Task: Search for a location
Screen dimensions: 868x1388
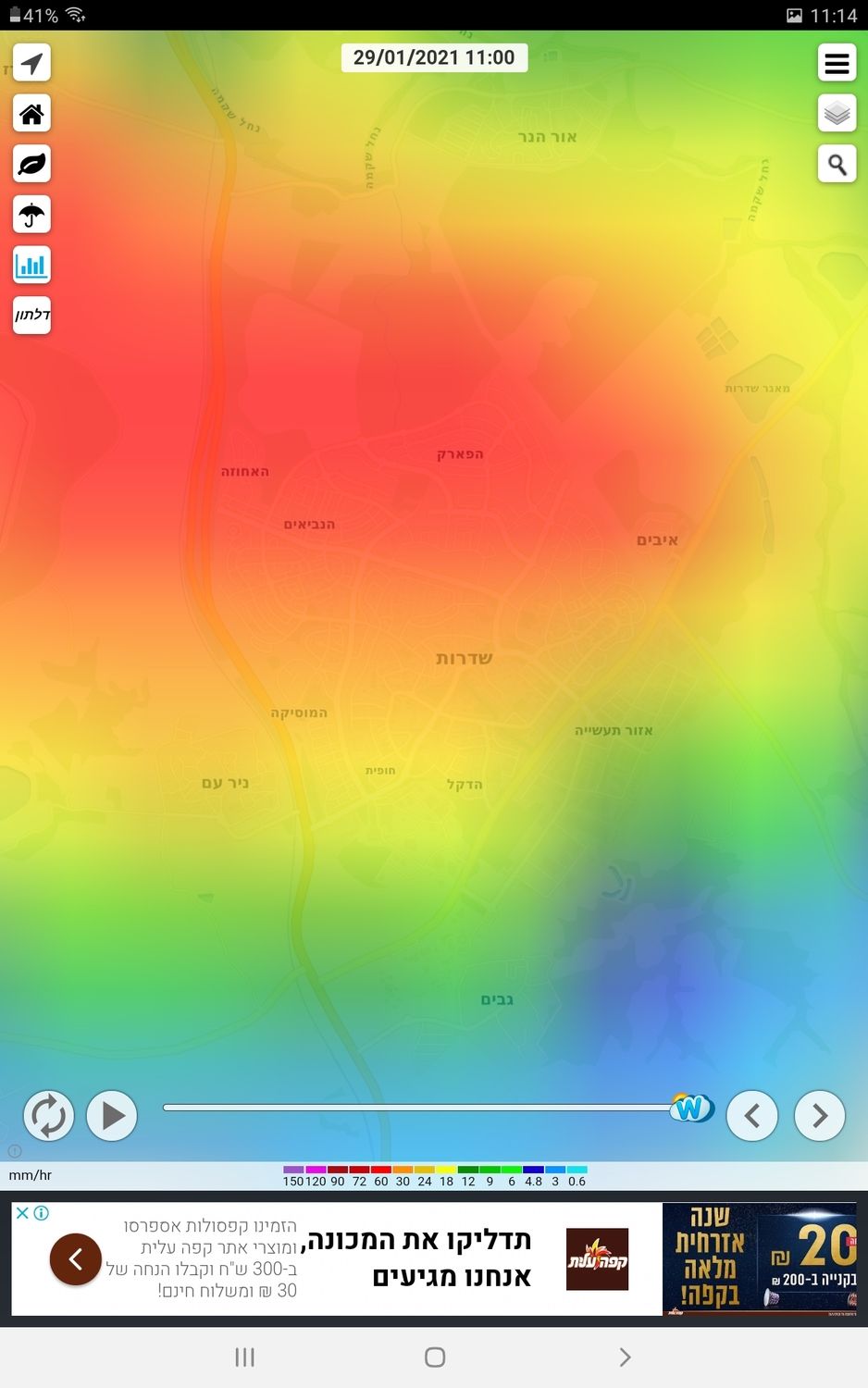Action: (x=837, y=165)
